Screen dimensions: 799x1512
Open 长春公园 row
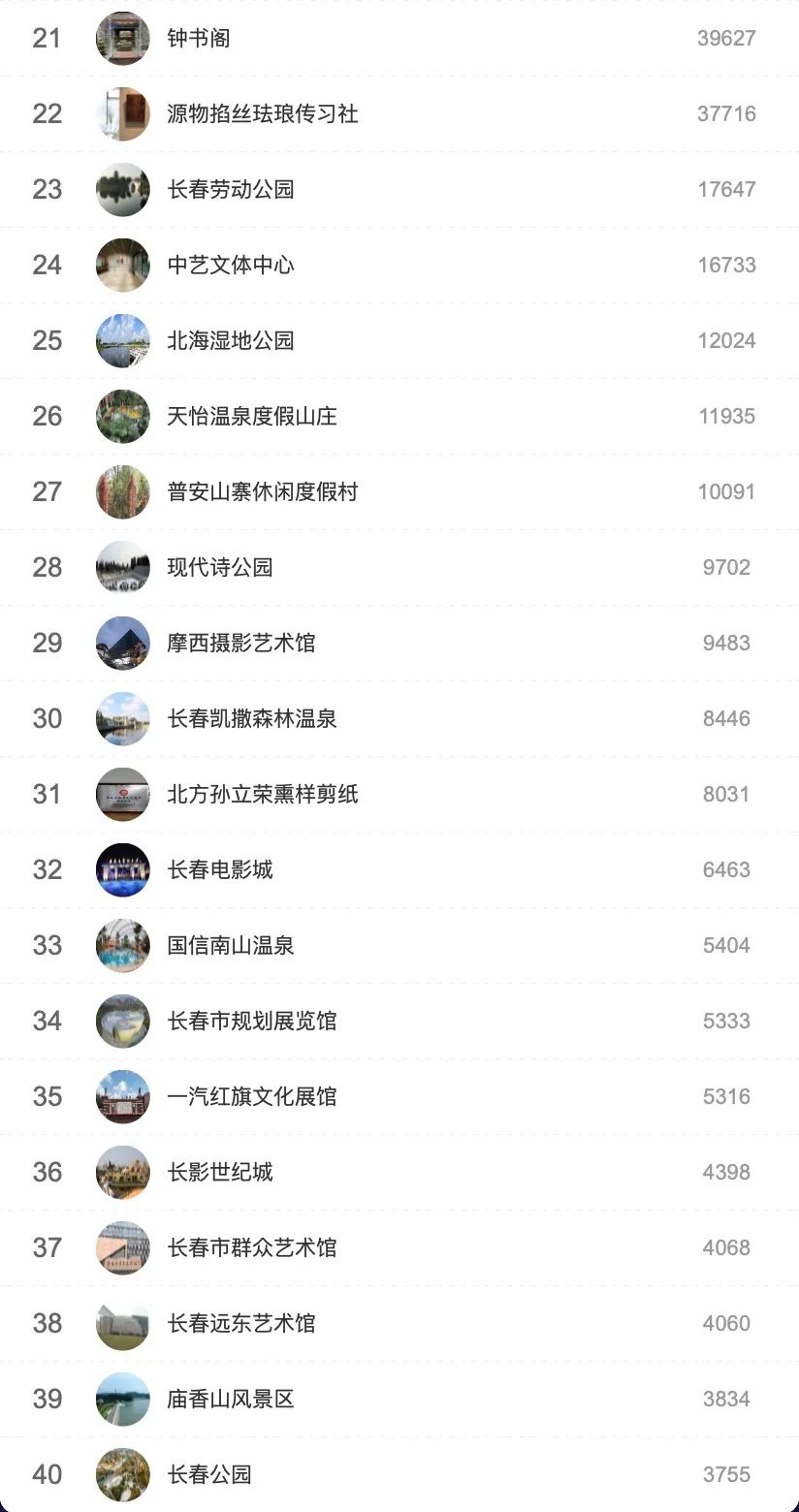[x=209, y=1475]
